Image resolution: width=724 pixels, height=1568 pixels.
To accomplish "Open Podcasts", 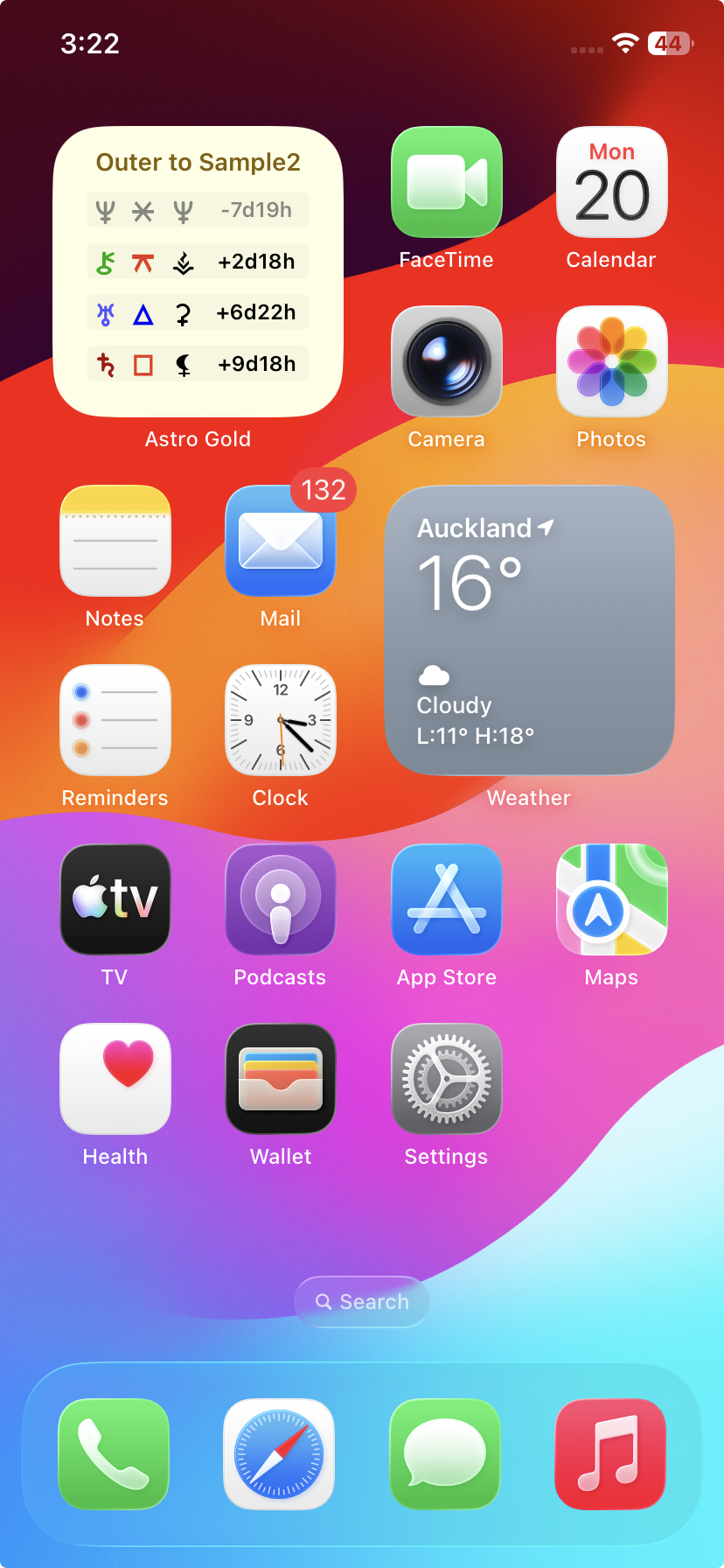I will (x=281, y=899).
